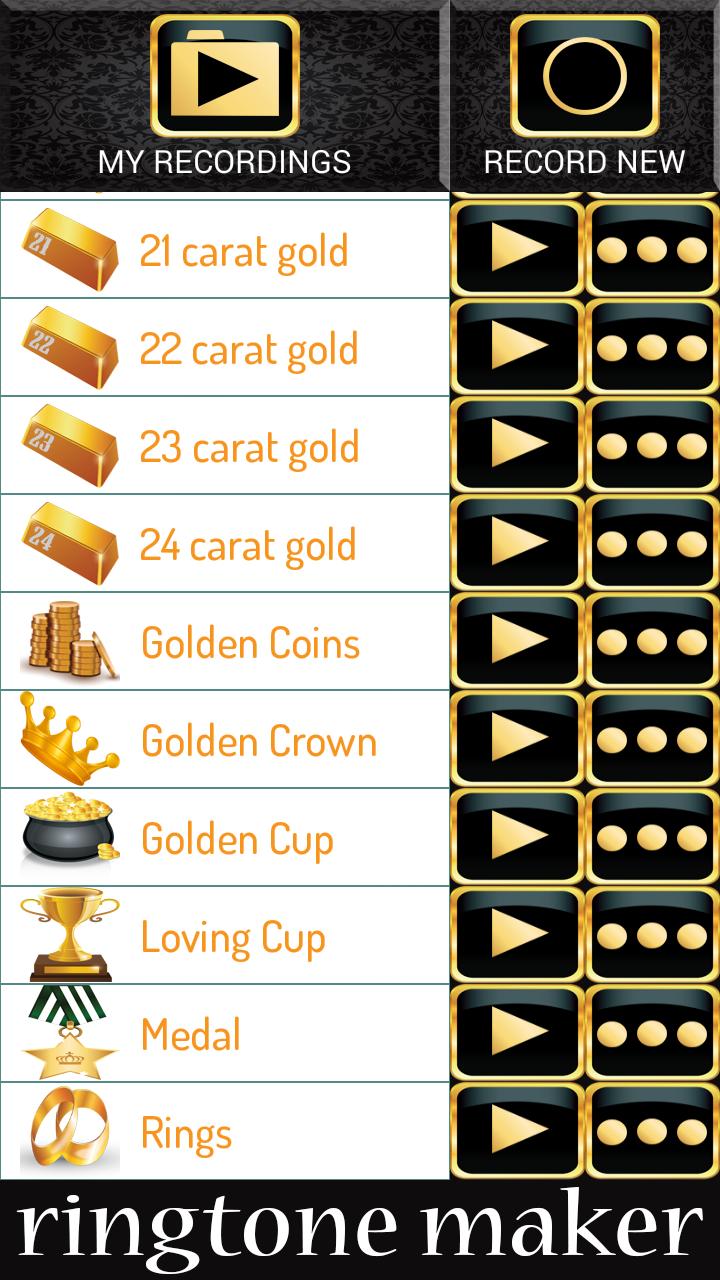Open My Recordings folder

pyautogui.click(x=225, y=95)
